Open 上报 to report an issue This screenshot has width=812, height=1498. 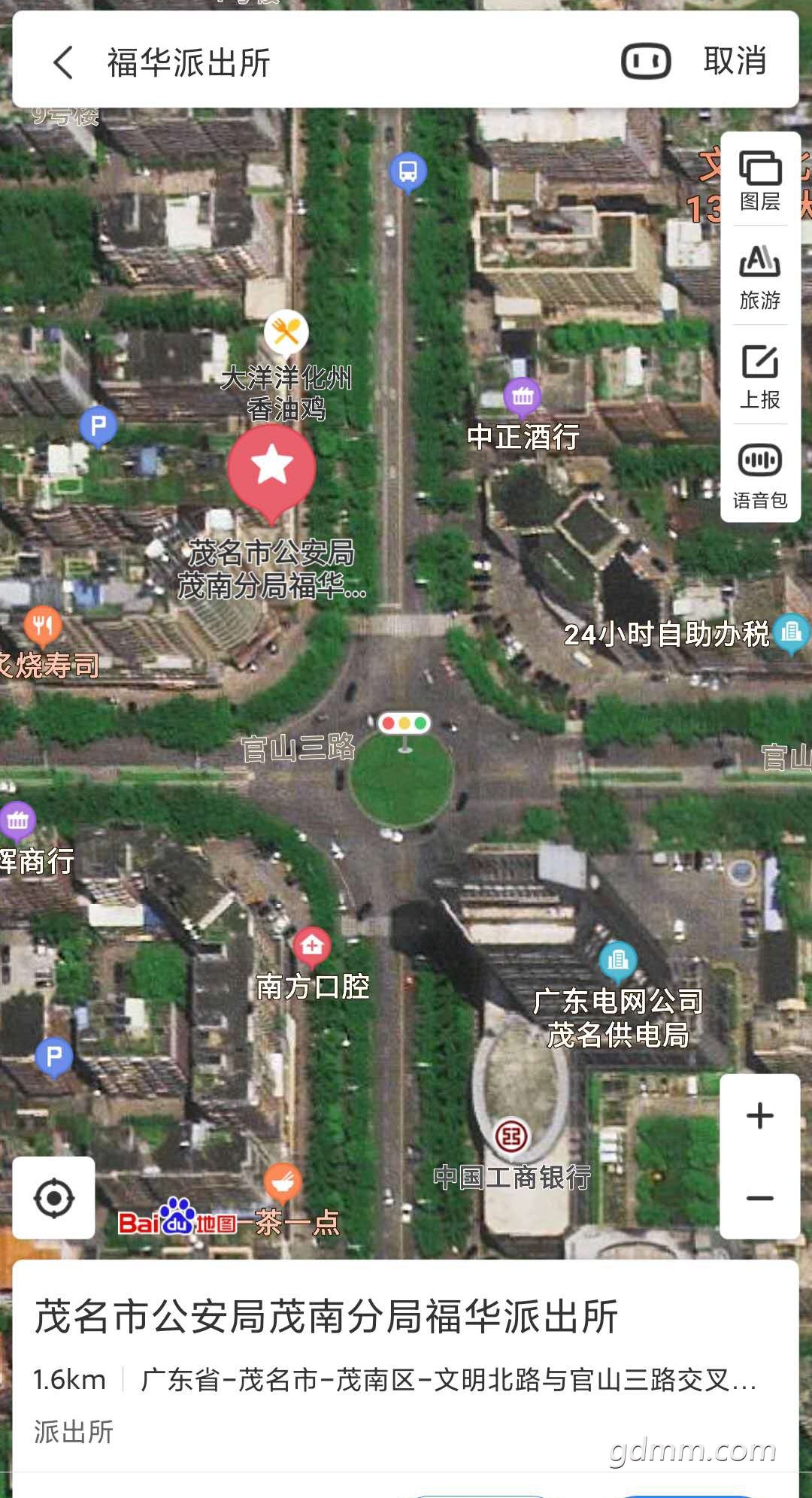pos(760,377)
